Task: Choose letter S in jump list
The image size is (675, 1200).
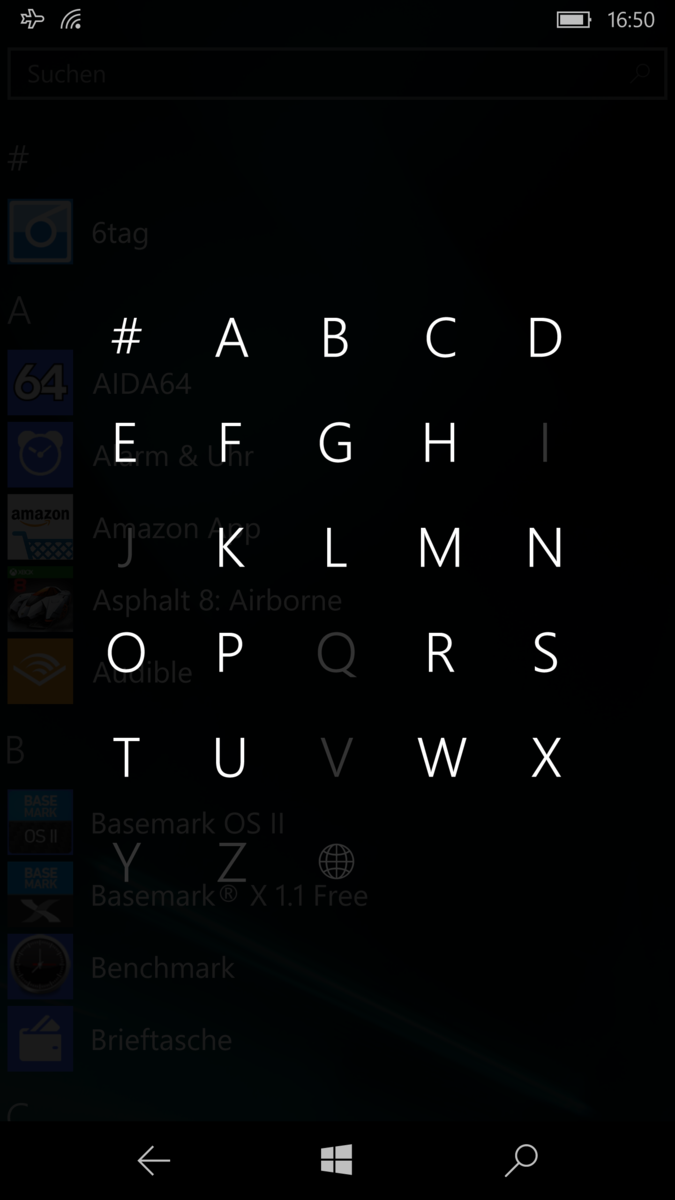Action: 545,652
